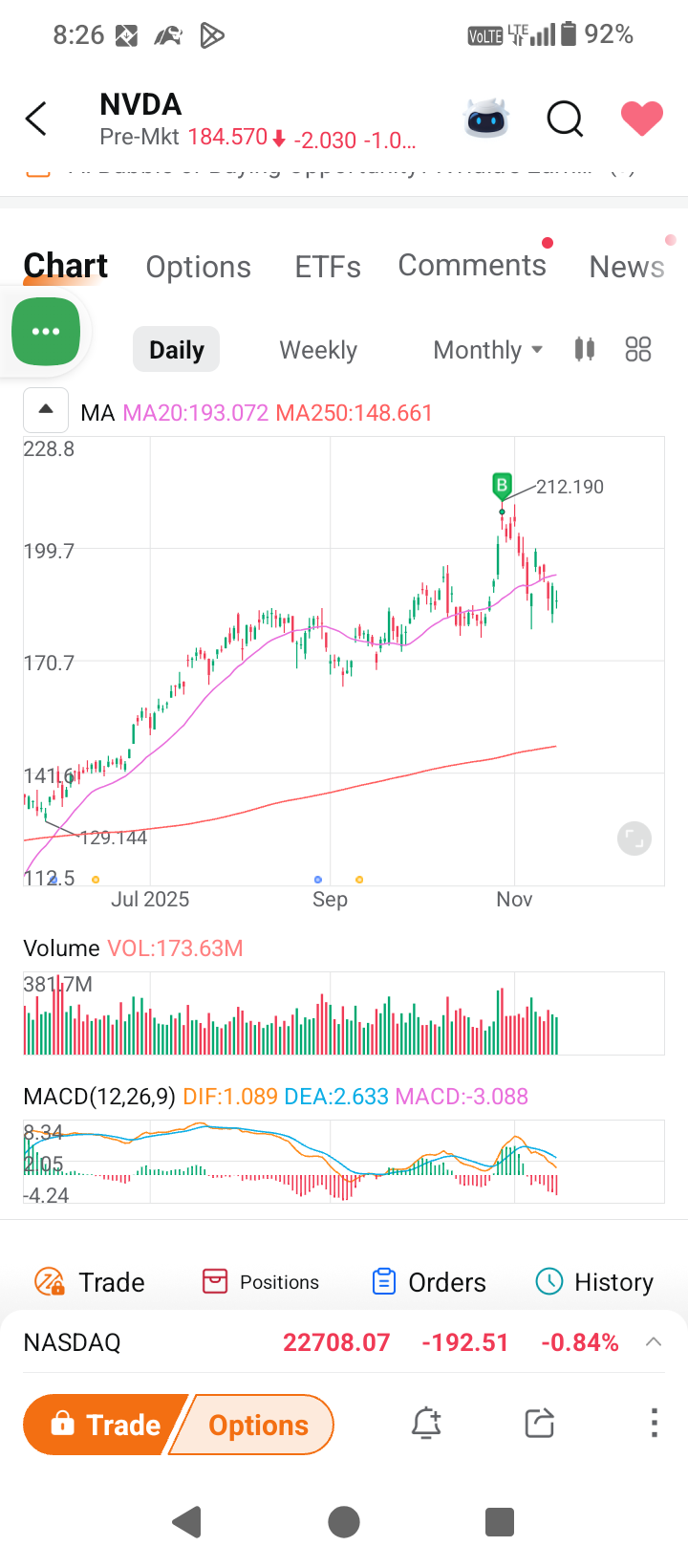
Task: Open chart layout grid icon
Action: (x=638, y=349)
